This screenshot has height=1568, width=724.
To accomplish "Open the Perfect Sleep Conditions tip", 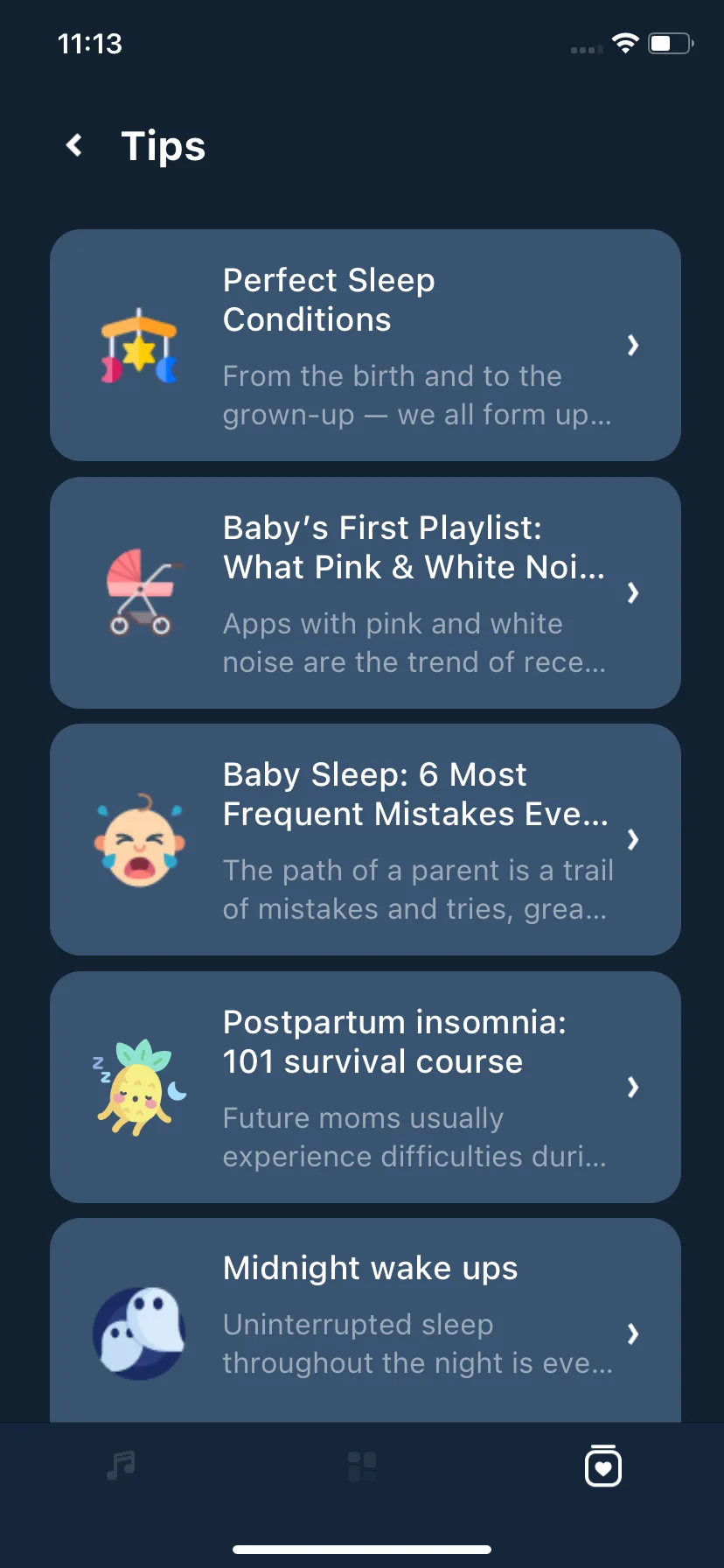I will pyautogui.click(x=365, y=345).
